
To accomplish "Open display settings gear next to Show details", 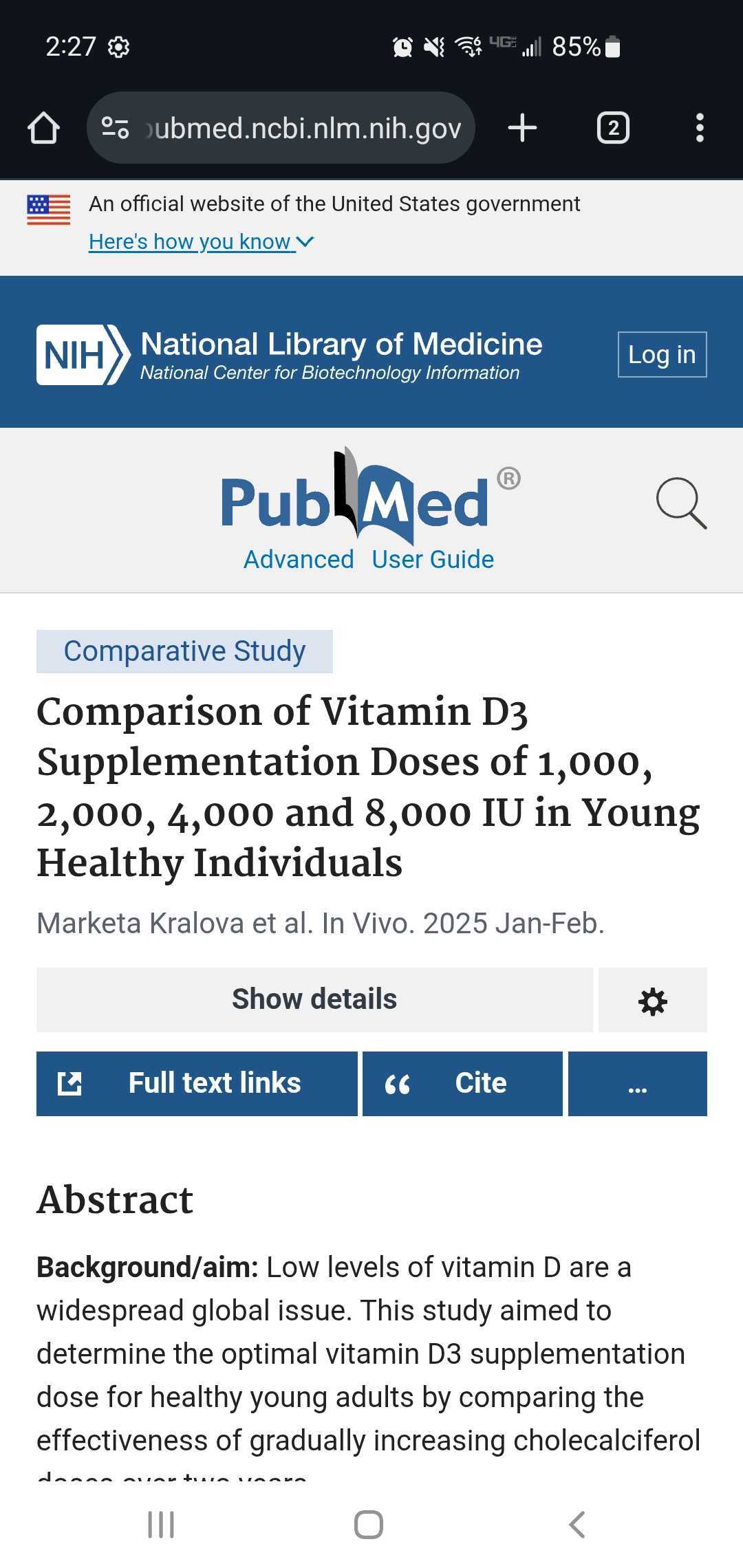I will pos(652,1001).
